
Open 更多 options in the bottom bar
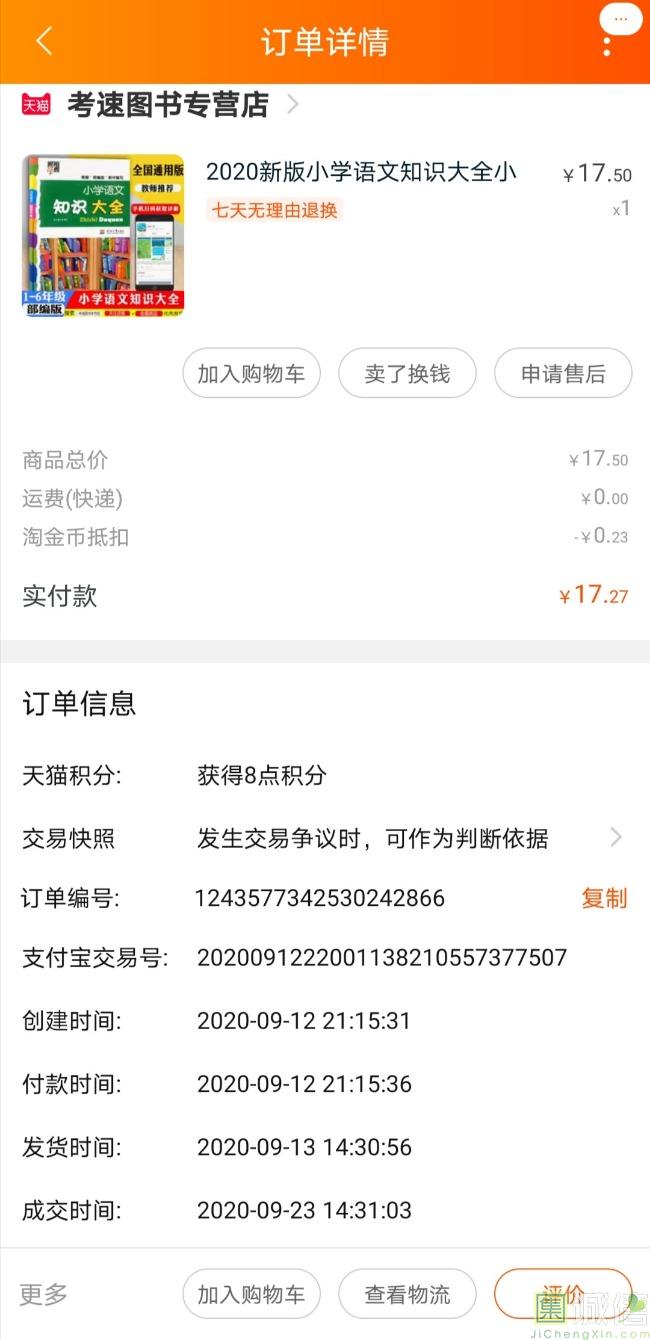(x=44, y=1294)
